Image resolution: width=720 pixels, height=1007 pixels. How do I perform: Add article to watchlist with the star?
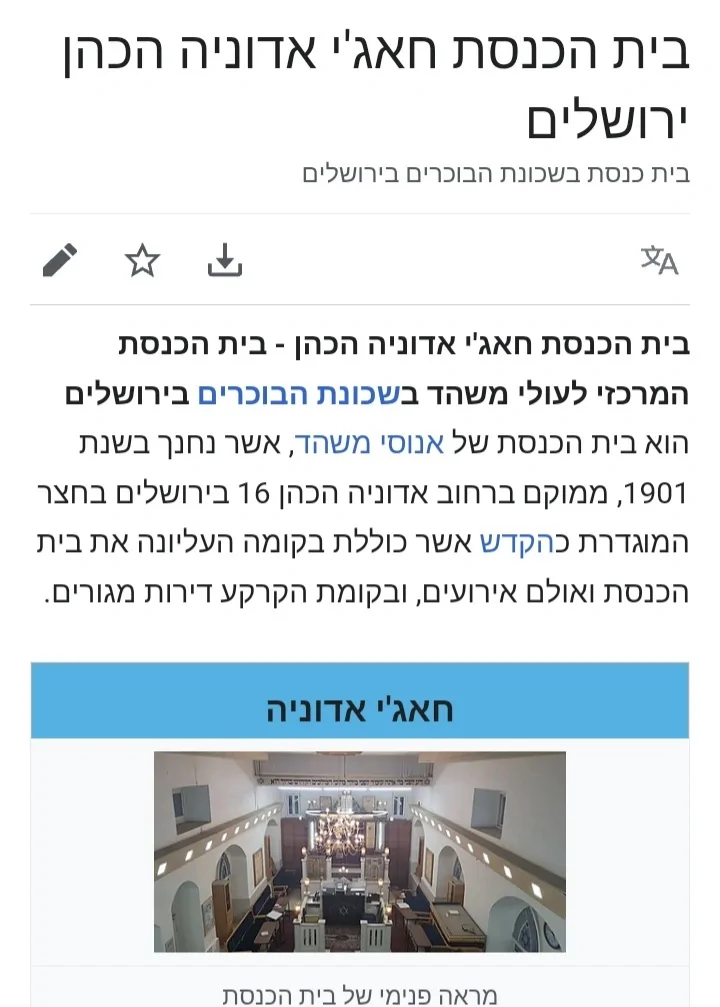tap(142, 261)
